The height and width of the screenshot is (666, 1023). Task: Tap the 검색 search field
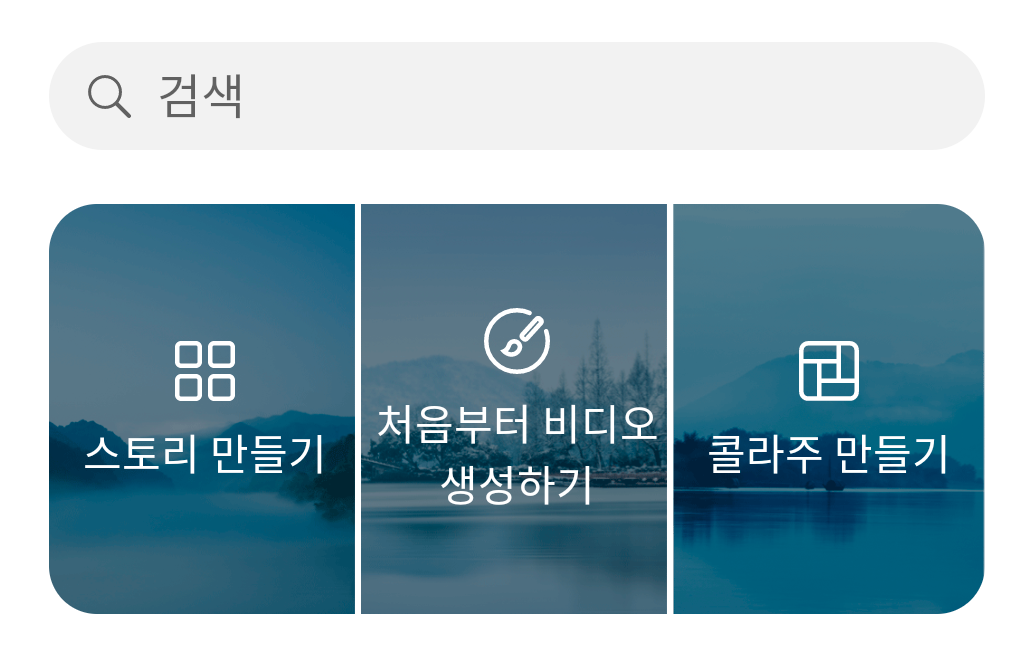tap(516, 96)
